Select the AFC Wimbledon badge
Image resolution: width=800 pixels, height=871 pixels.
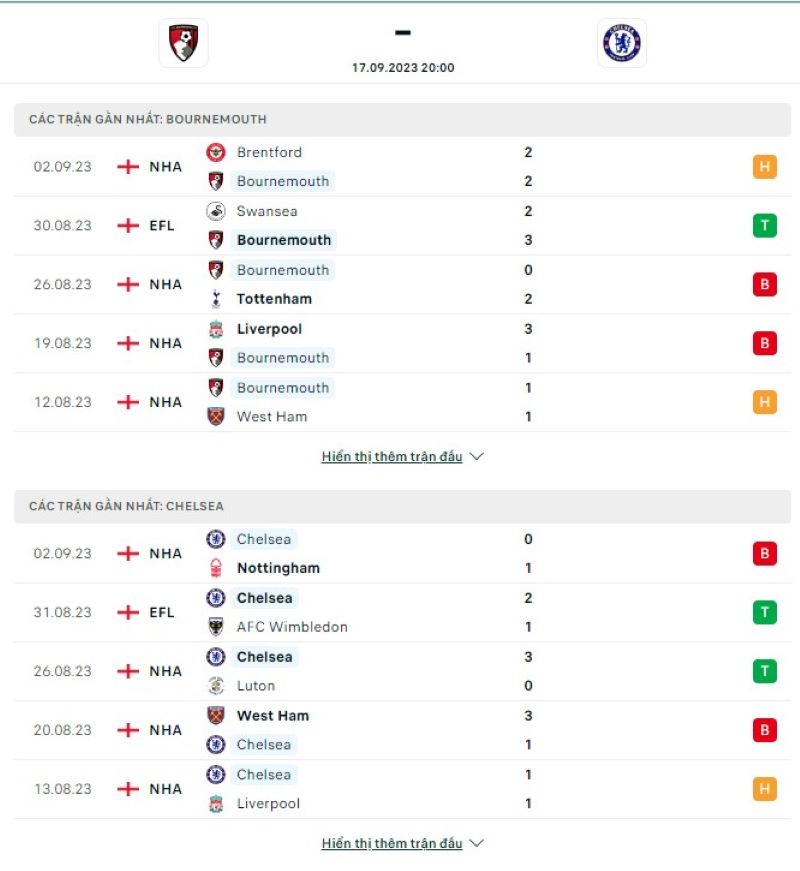219,627
